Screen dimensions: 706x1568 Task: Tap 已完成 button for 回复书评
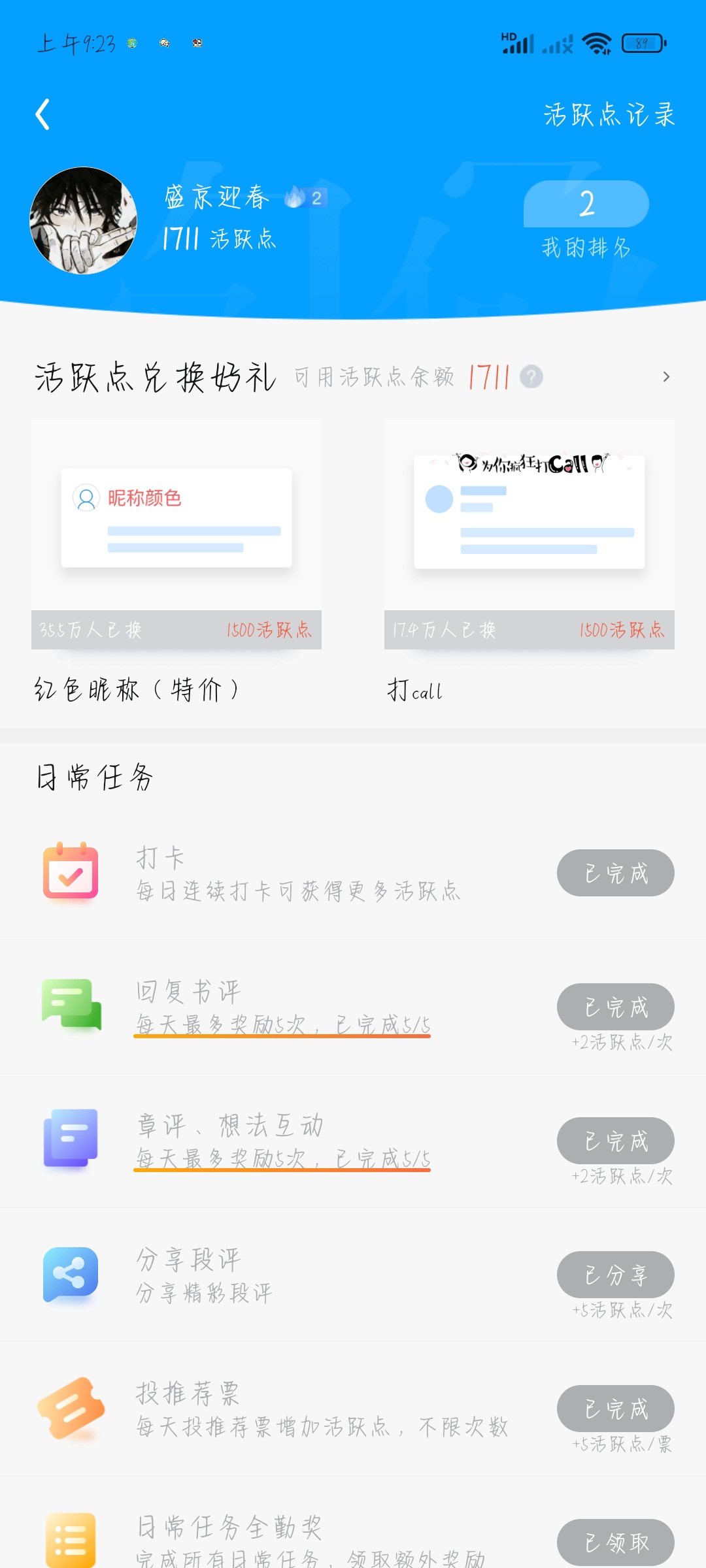click(616, 1007)
